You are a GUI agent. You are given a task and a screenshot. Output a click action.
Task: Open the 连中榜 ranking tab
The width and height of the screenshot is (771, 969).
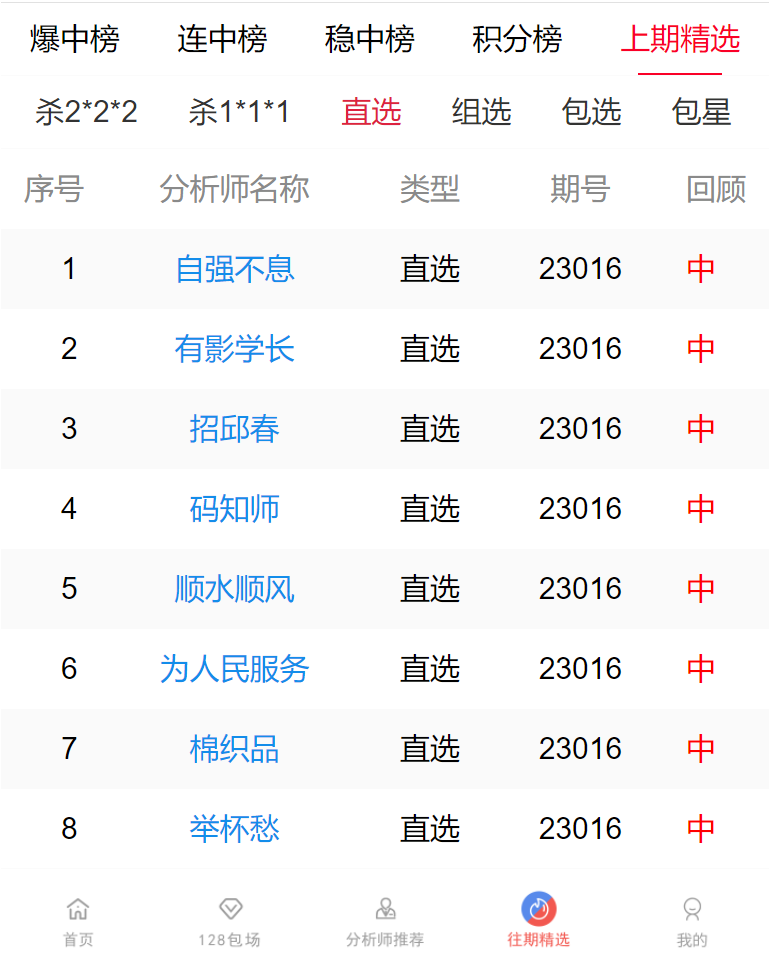222,40
